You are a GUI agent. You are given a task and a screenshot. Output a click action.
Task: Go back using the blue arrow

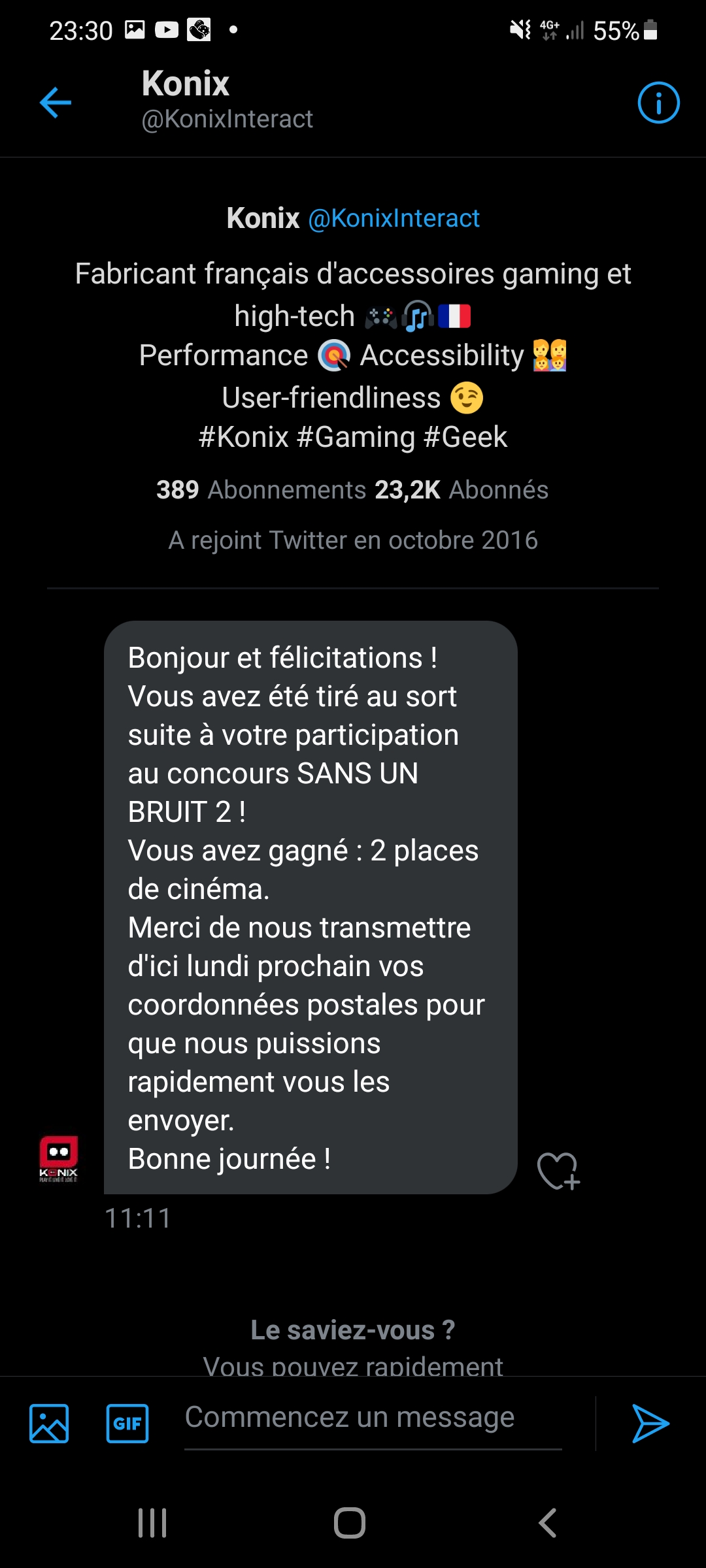[x=56, y=103]
